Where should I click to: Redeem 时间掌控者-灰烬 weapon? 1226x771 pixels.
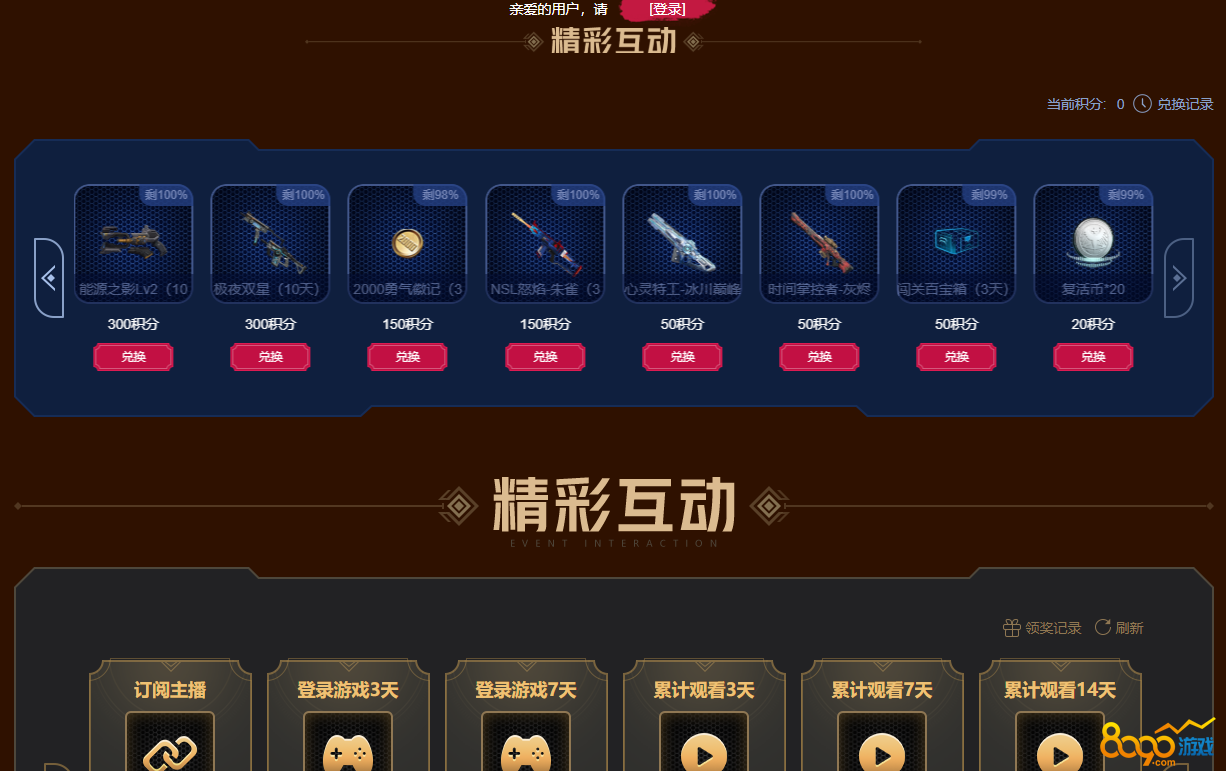point(819,357)
